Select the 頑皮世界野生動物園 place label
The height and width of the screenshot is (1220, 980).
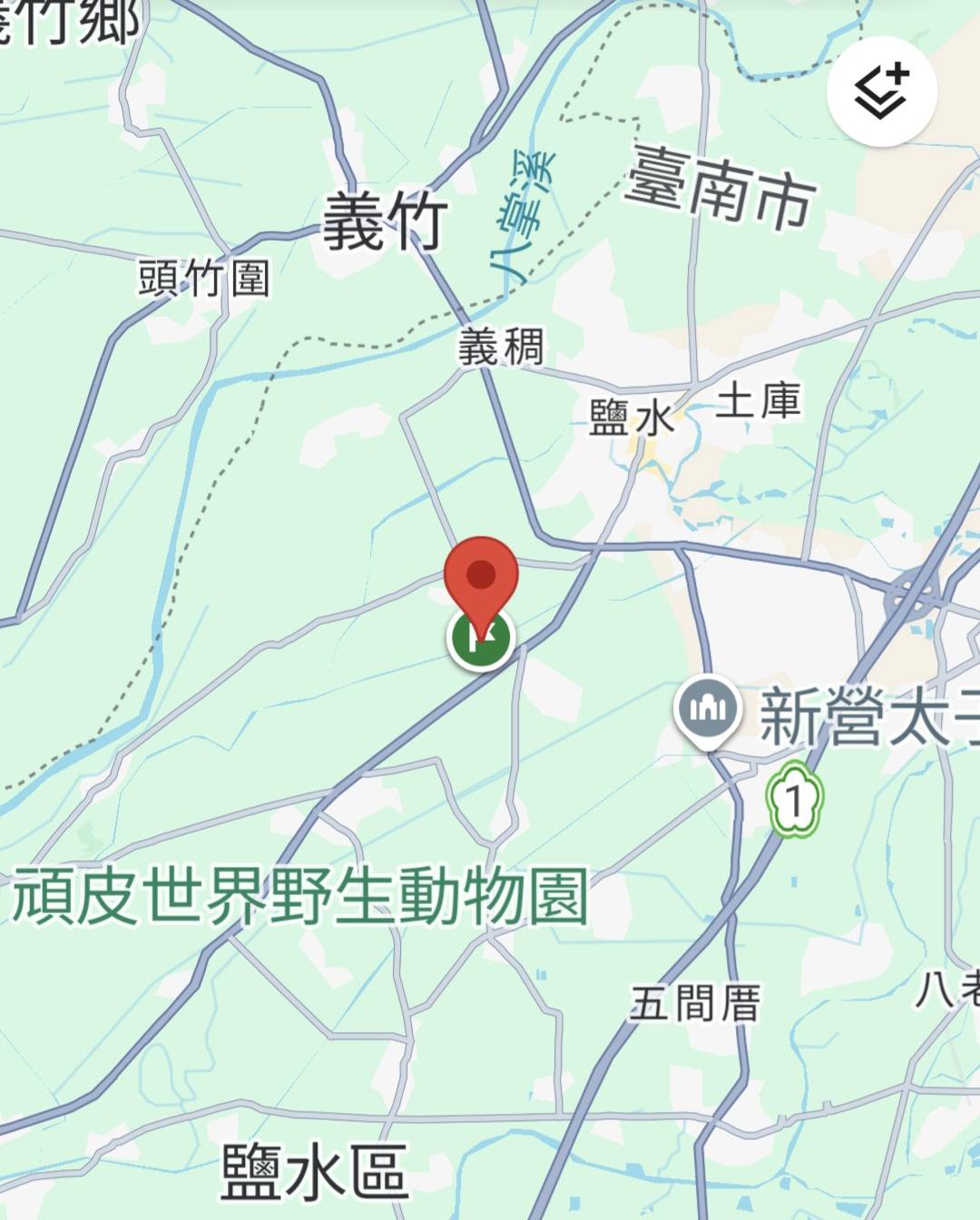[x=300, y=897]
